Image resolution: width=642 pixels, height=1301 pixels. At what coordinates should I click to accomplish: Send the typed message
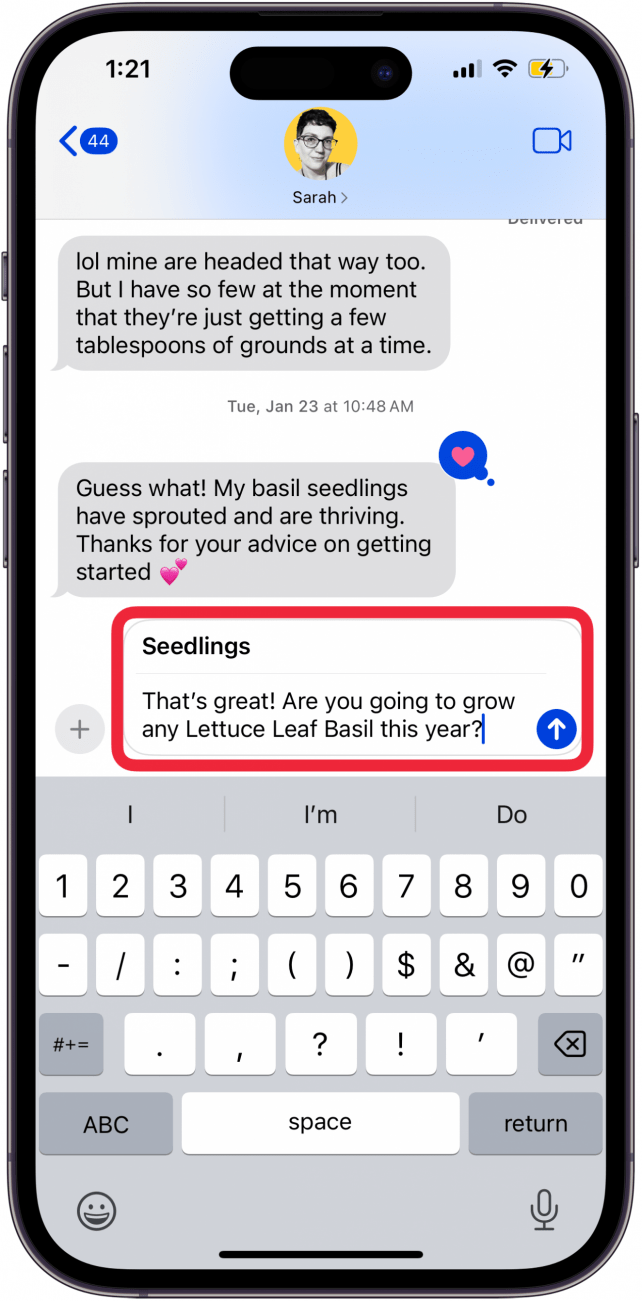coord(555,729)
